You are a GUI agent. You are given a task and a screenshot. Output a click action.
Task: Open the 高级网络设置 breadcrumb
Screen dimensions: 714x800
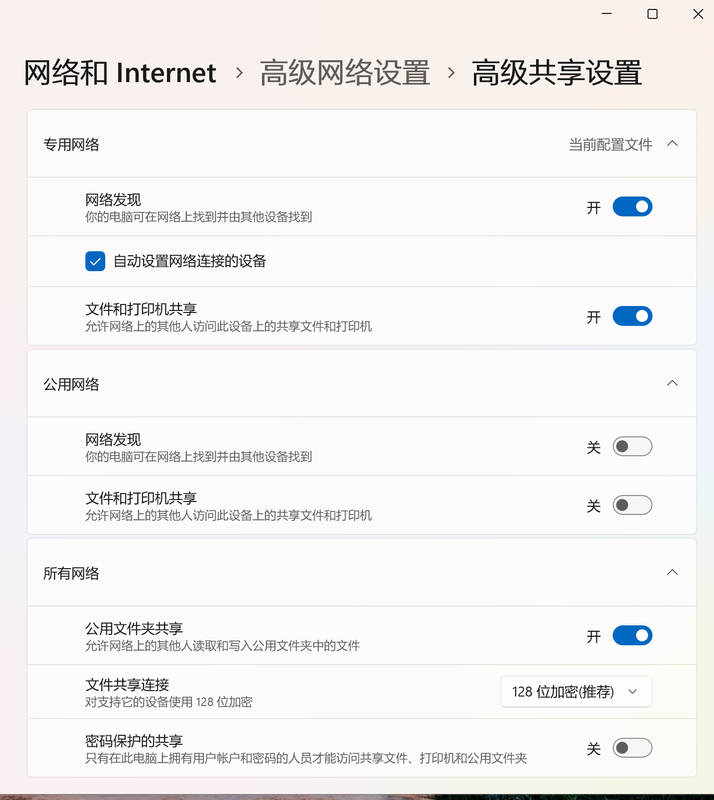click(345, 73)
